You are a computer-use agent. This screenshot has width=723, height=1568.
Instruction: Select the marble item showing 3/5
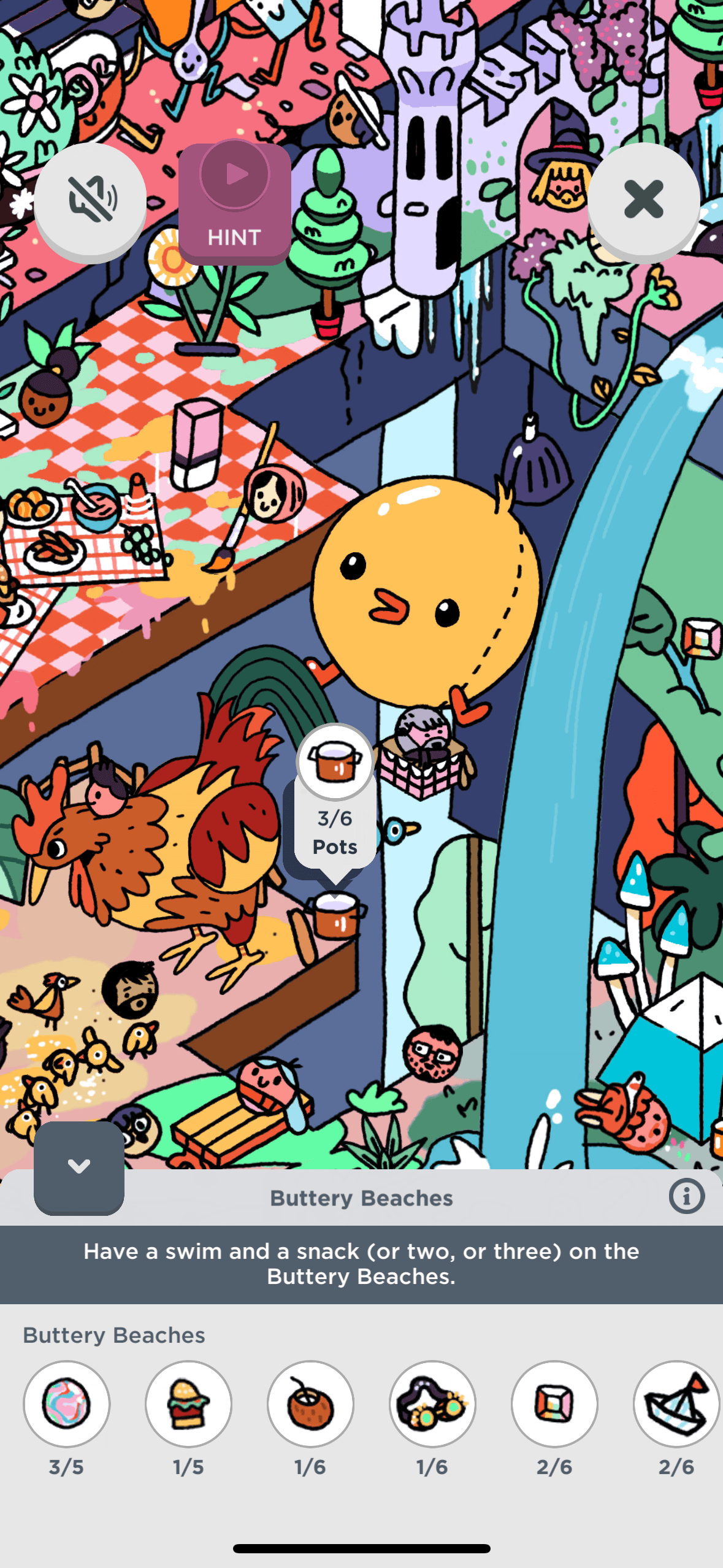(67, 1404)
